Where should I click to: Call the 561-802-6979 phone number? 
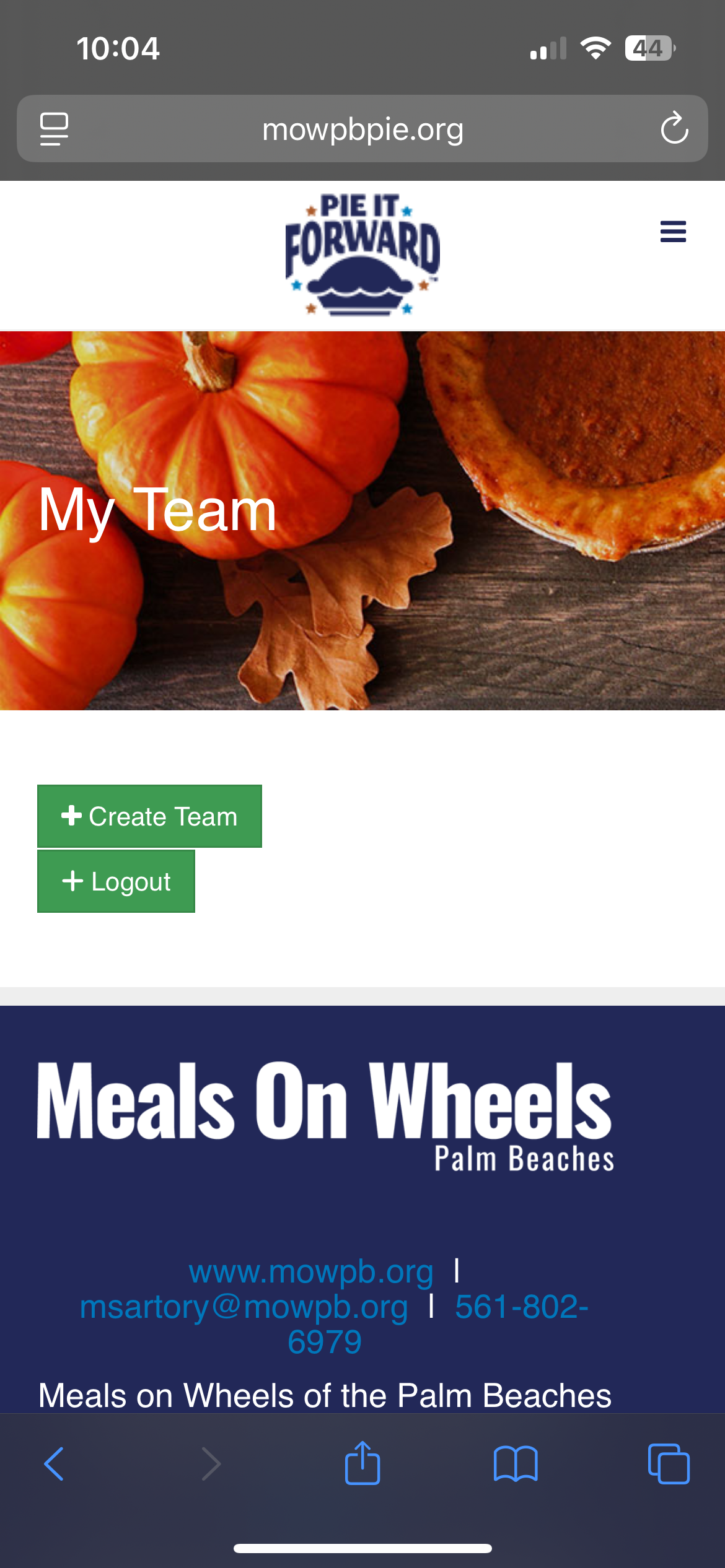[521, 1307]
